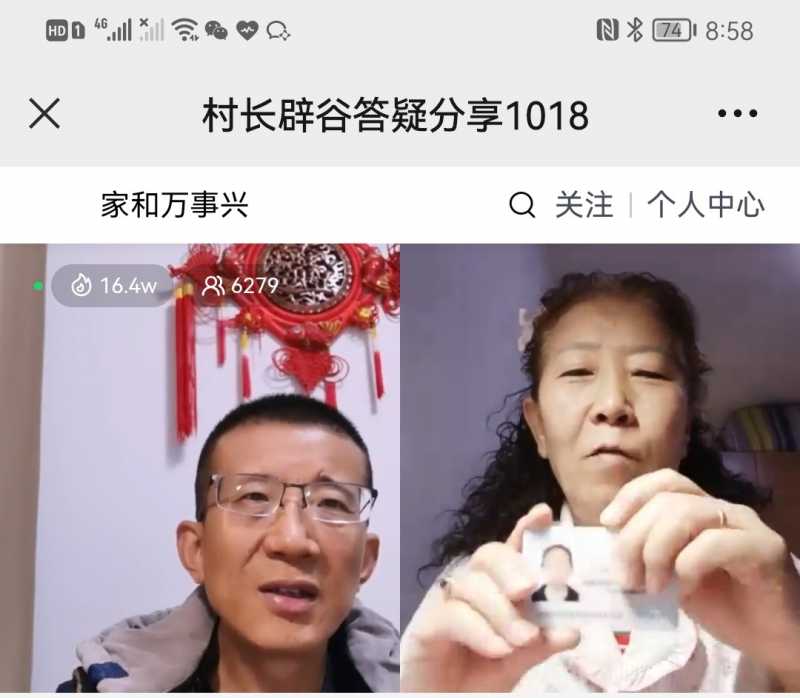This screenshot has height=698, width=800.
Task: Open 个人中心 personal center
Action: (x=706, y=206)
